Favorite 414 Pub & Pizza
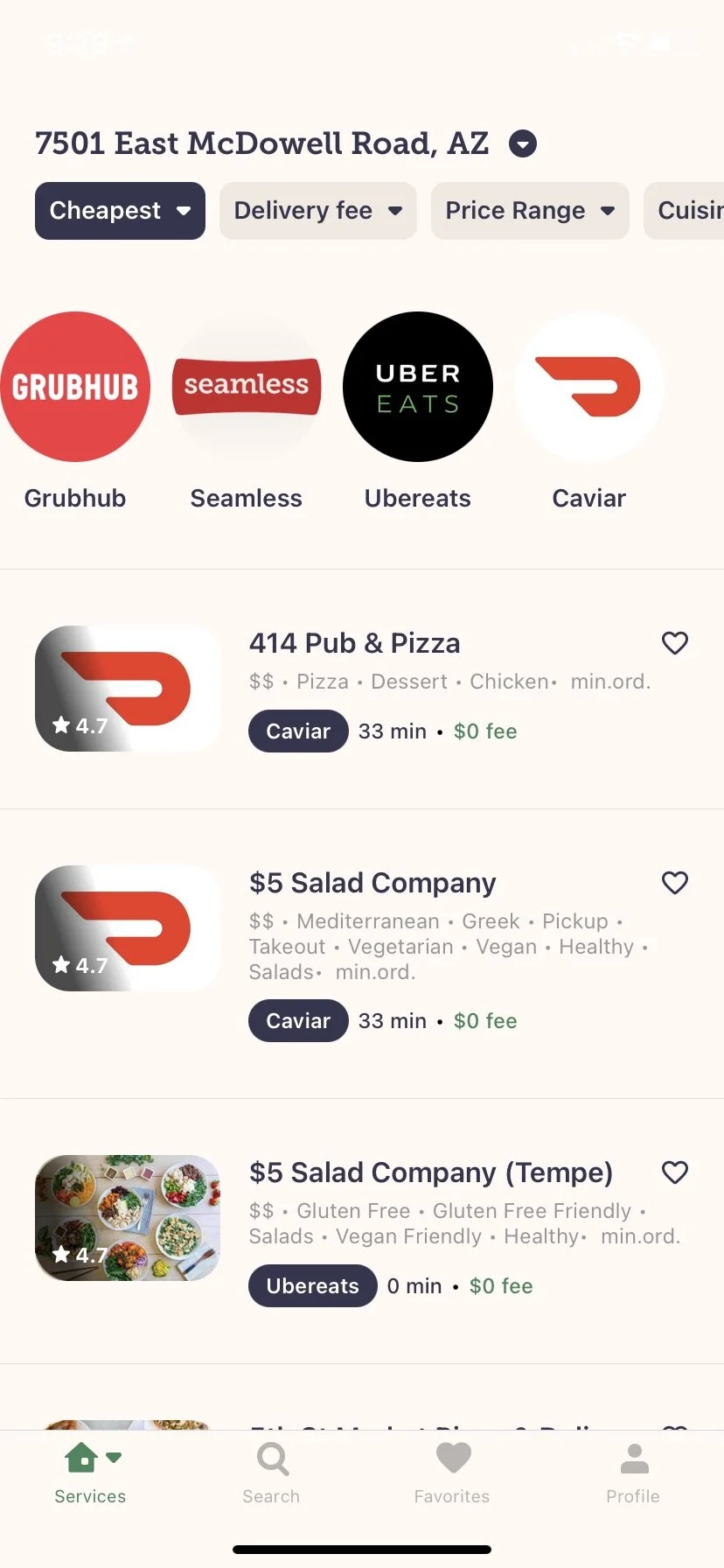Screen dimensions: 724x1568 tap(675, 643)
